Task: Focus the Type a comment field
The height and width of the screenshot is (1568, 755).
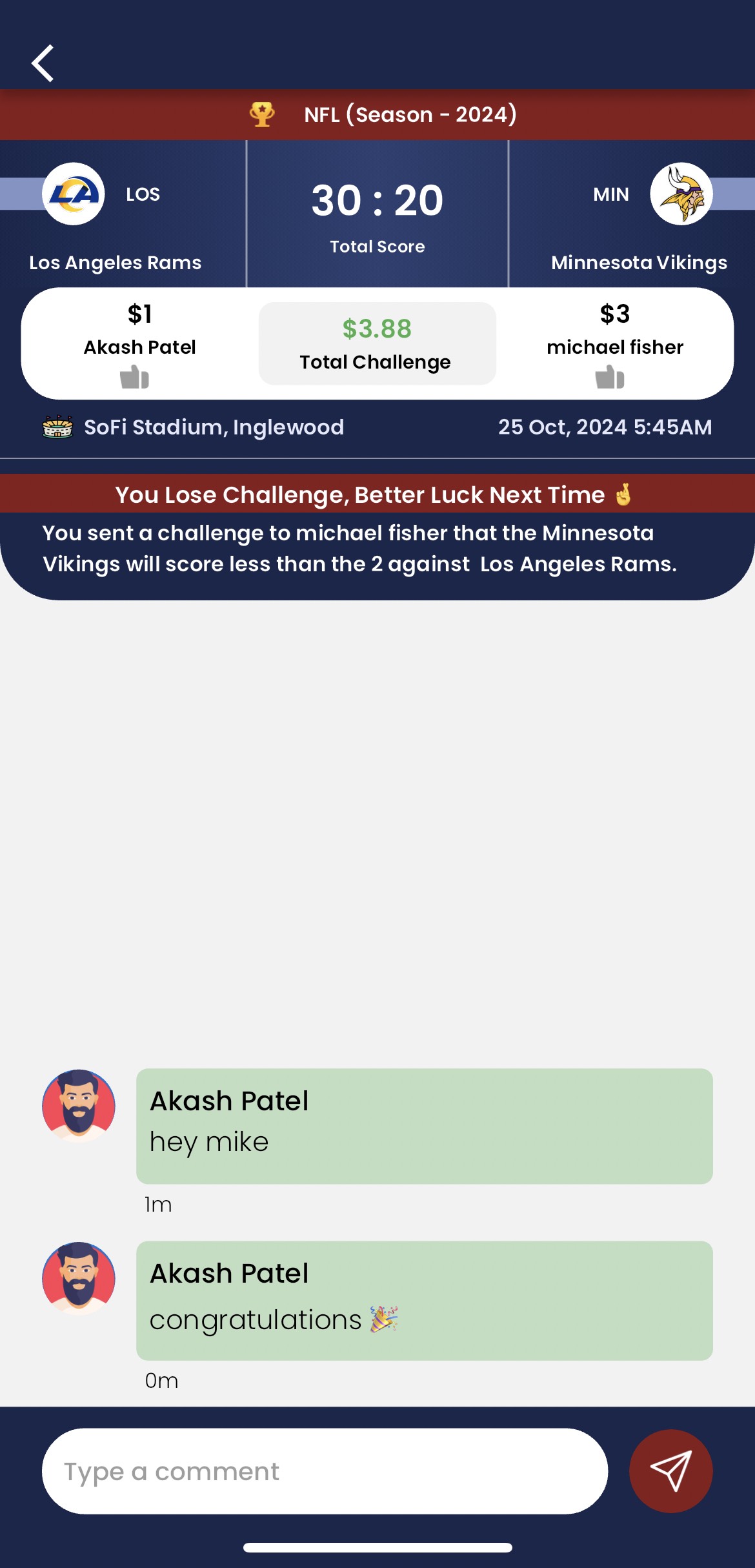Action: (x=325, y=1471)
